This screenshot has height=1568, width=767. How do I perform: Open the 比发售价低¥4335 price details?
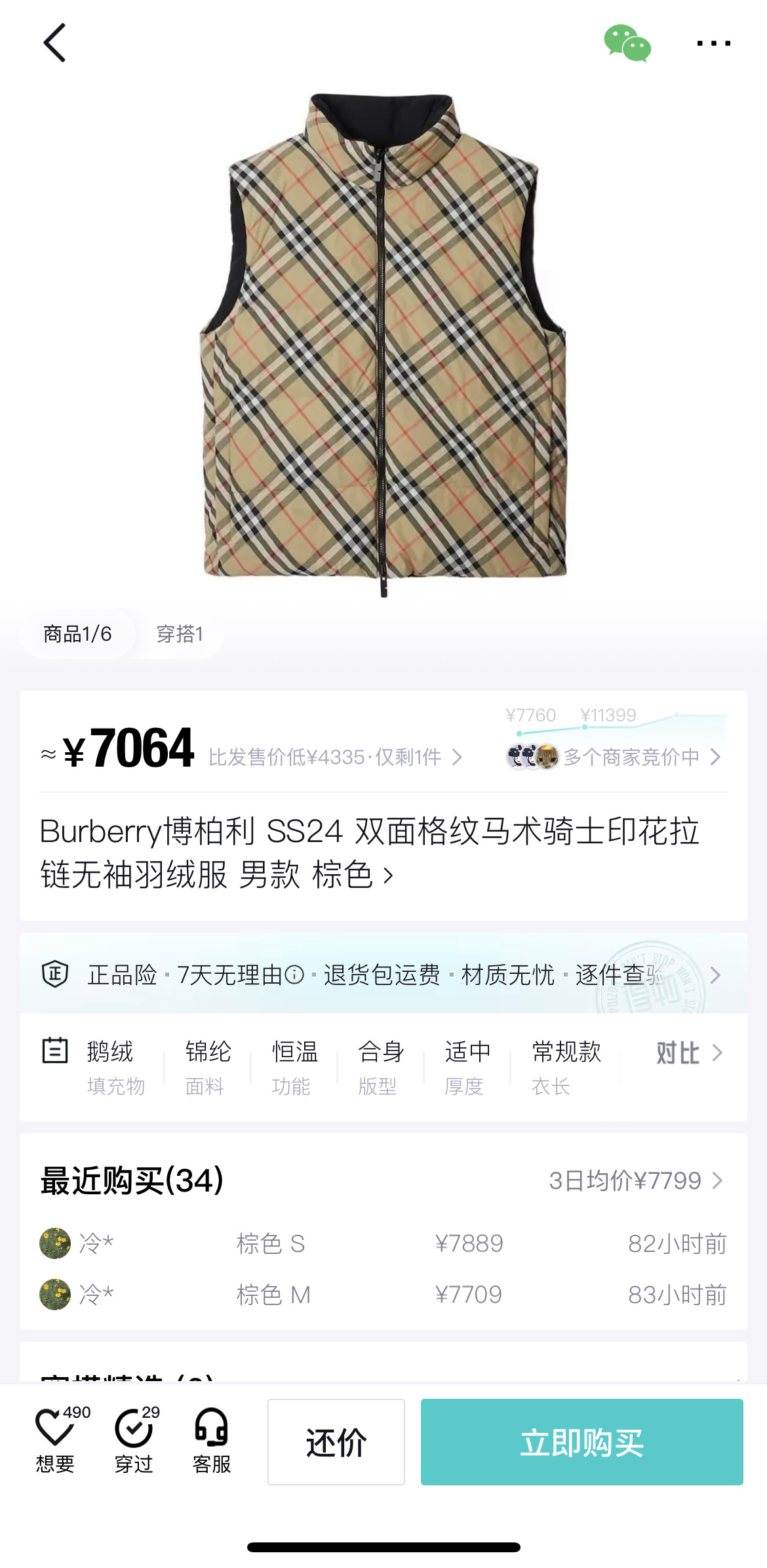(335, 757)
